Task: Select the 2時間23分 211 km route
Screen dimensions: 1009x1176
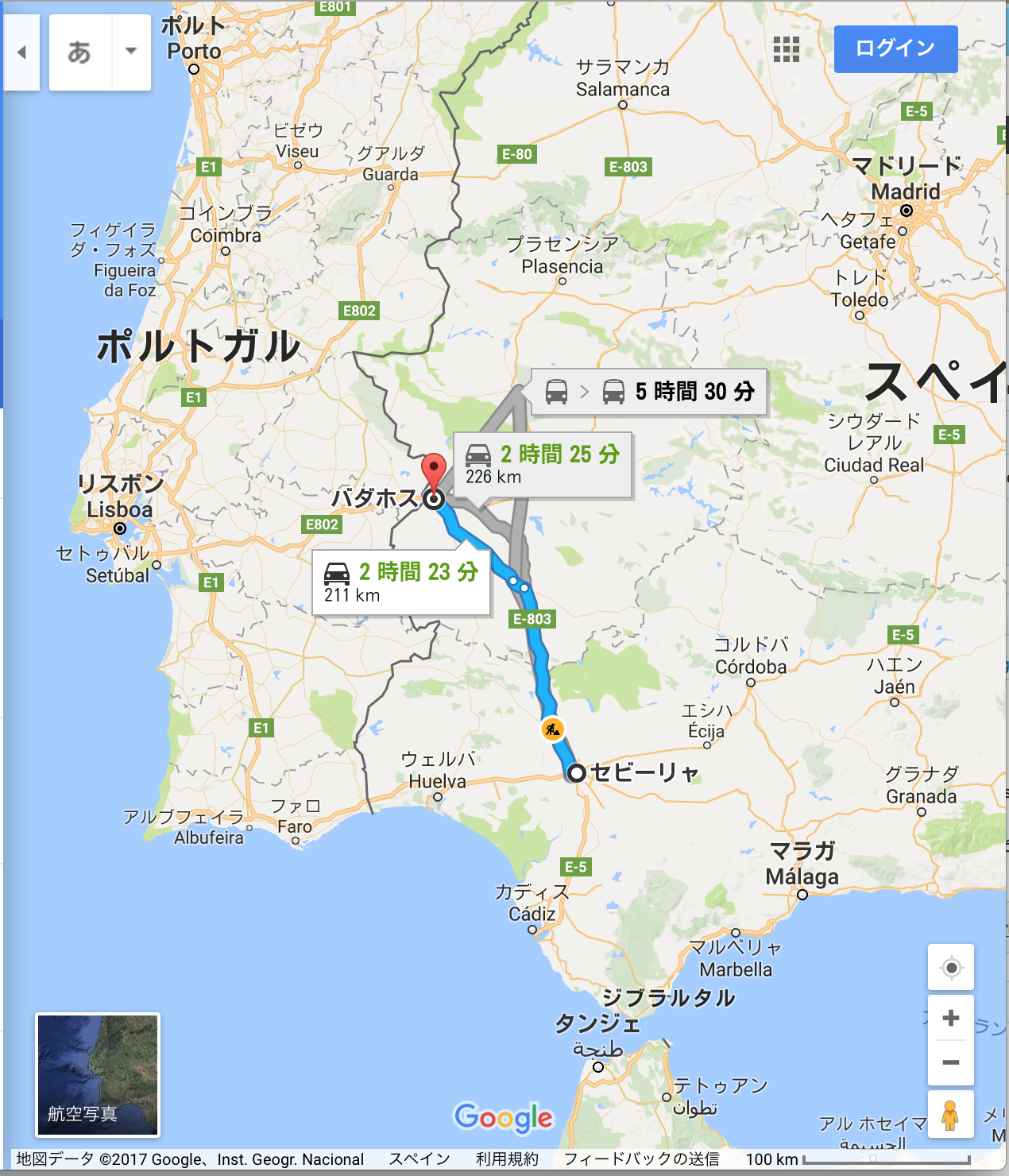Action: pyautogui.click(x=401, y=582)
